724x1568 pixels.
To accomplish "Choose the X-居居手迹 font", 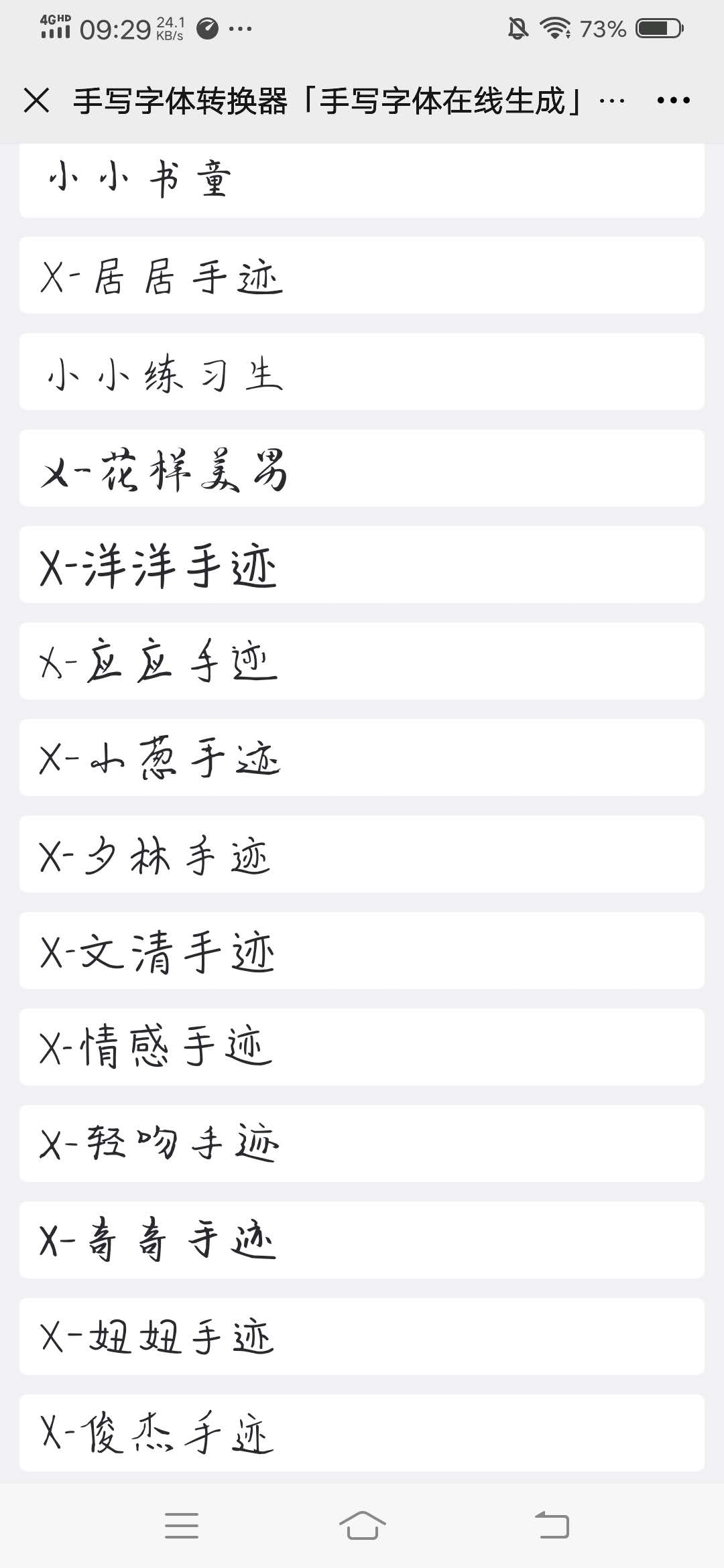I will point(362,275).
